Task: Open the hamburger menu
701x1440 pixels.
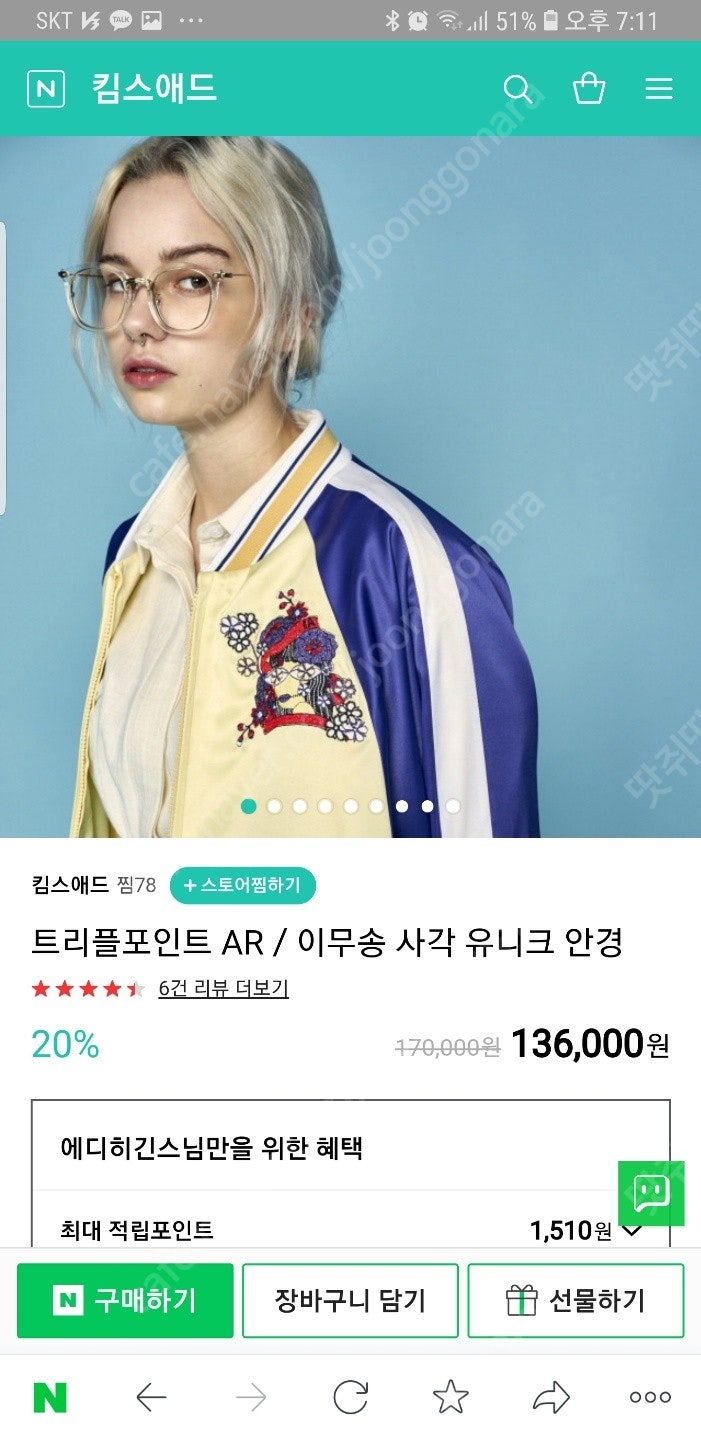Action: tap(659, 89)
